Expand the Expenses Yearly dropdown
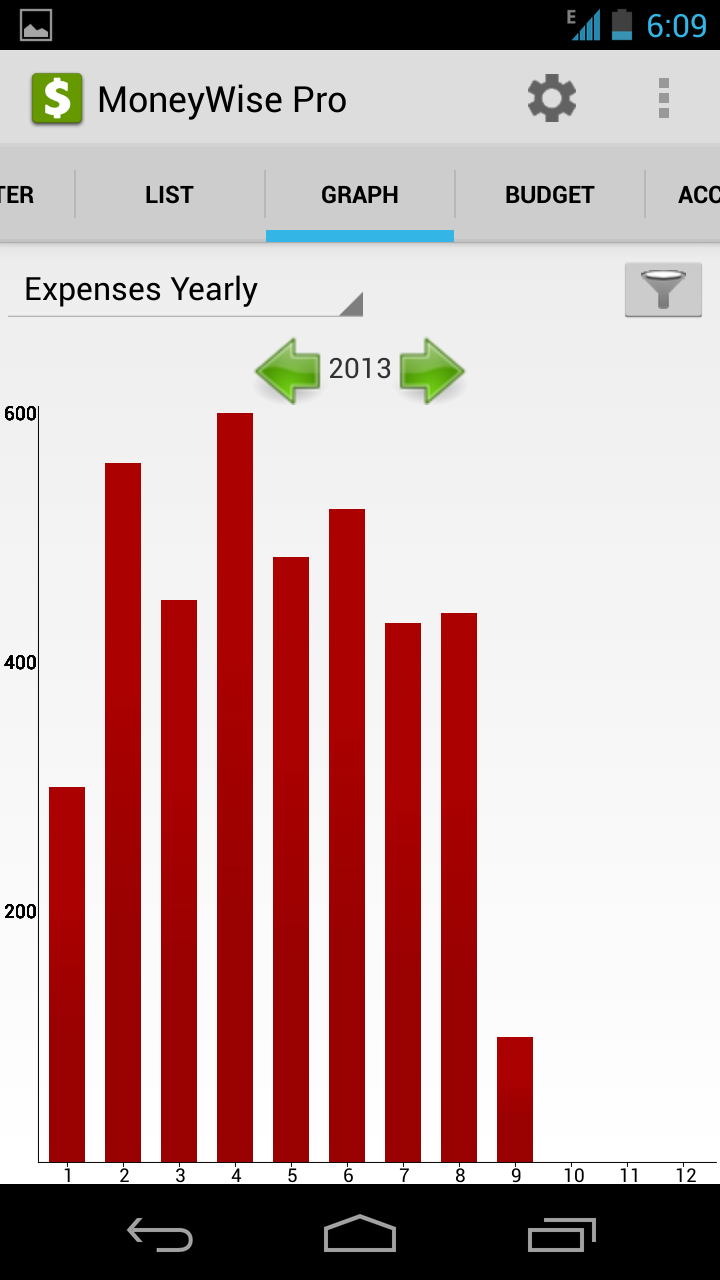This screenshot has height=1280, width=720. click(x=185, y=291)
